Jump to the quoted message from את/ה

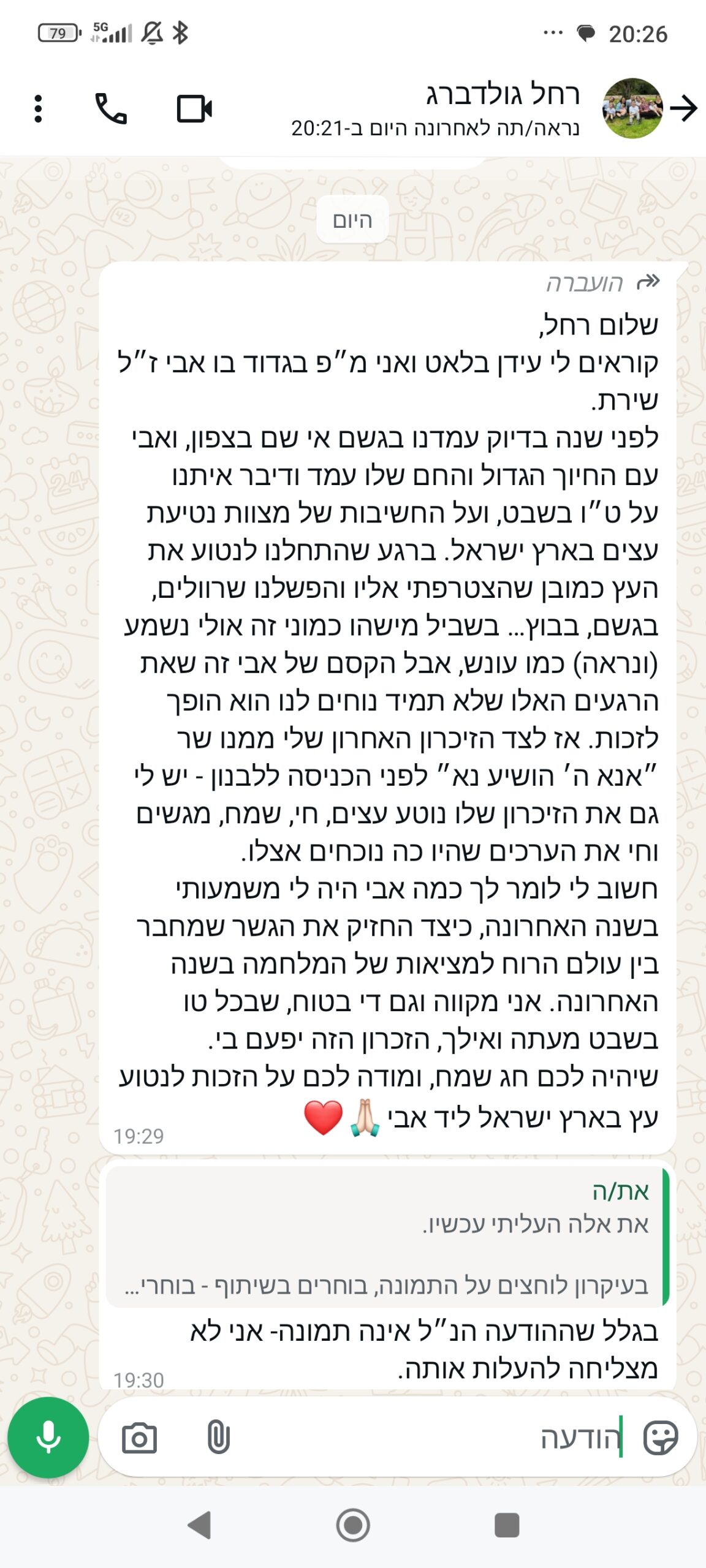(x=387, y=1237)
